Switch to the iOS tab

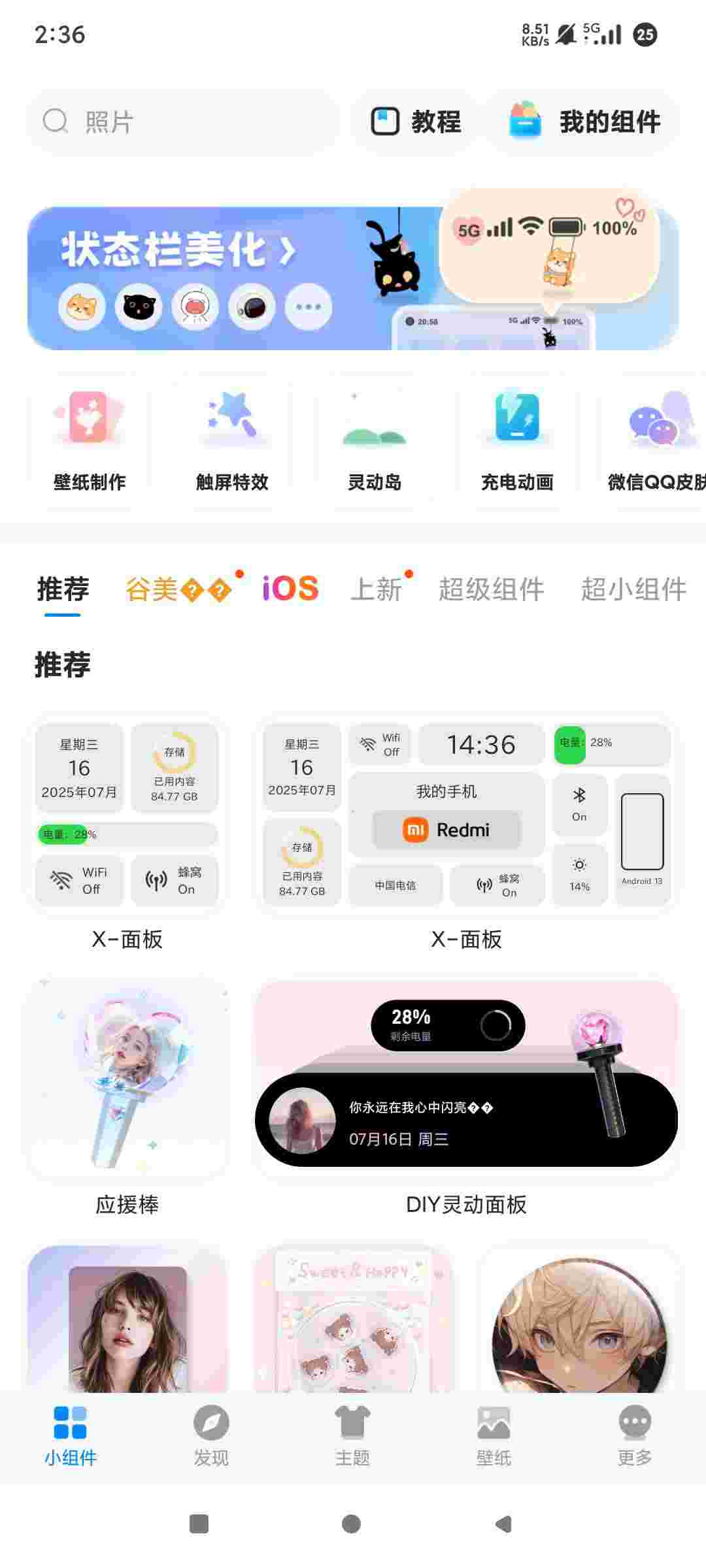point(290,589)
